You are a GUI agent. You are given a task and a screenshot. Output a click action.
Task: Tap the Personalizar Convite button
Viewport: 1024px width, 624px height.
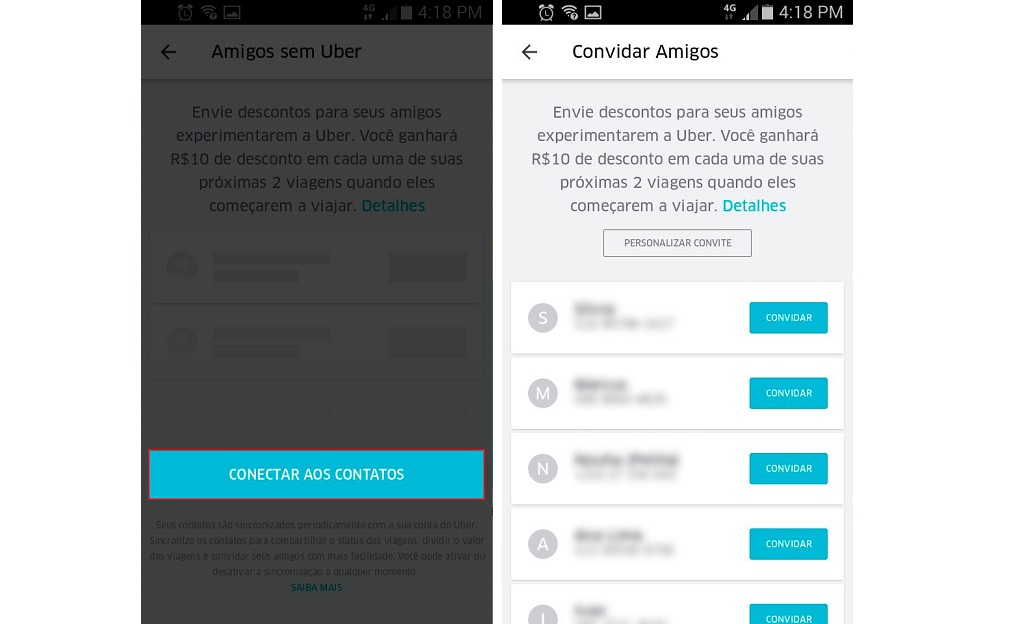(x=677, y=243)
